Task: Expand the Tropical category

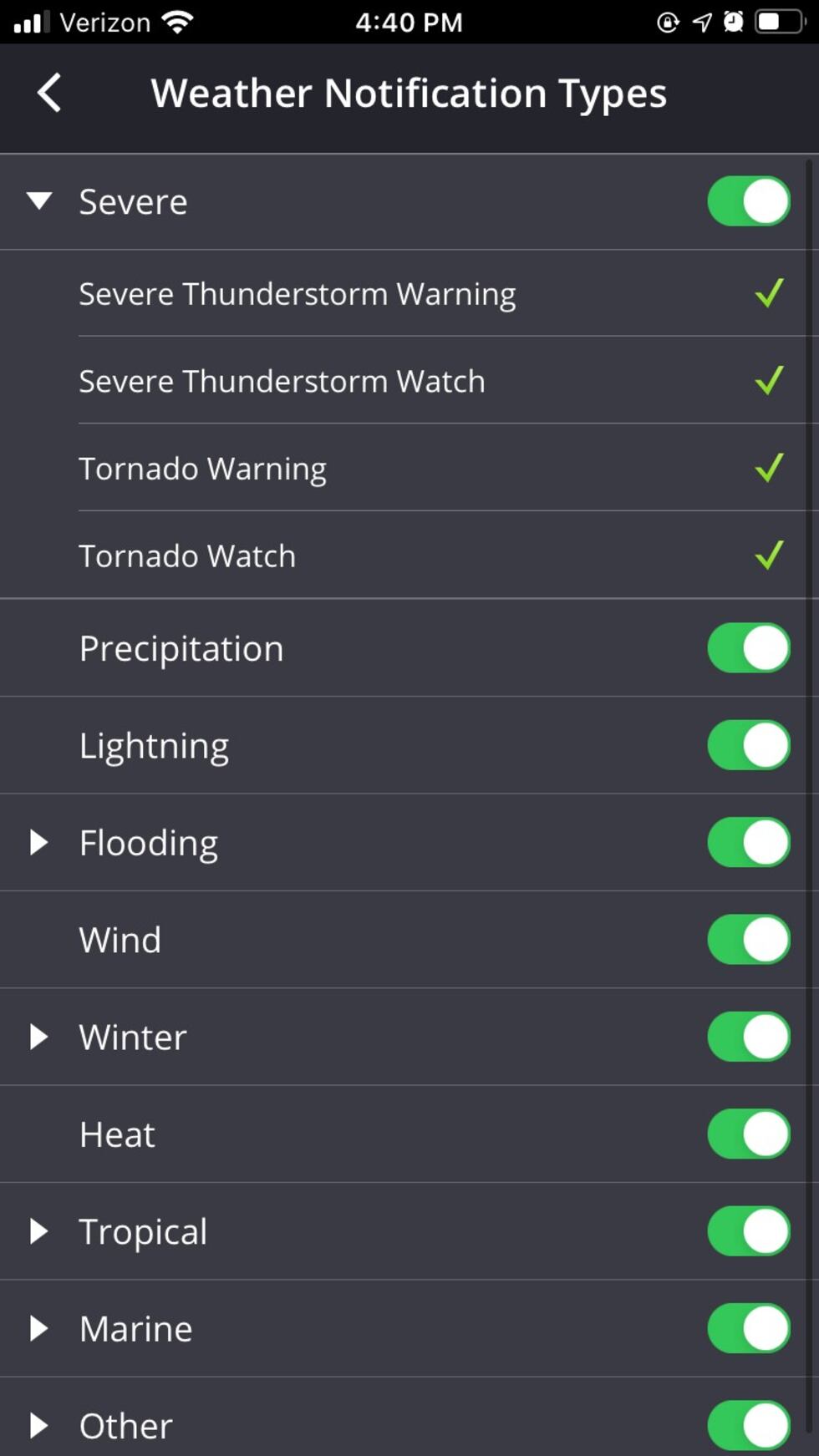Action: point(39,1231)
